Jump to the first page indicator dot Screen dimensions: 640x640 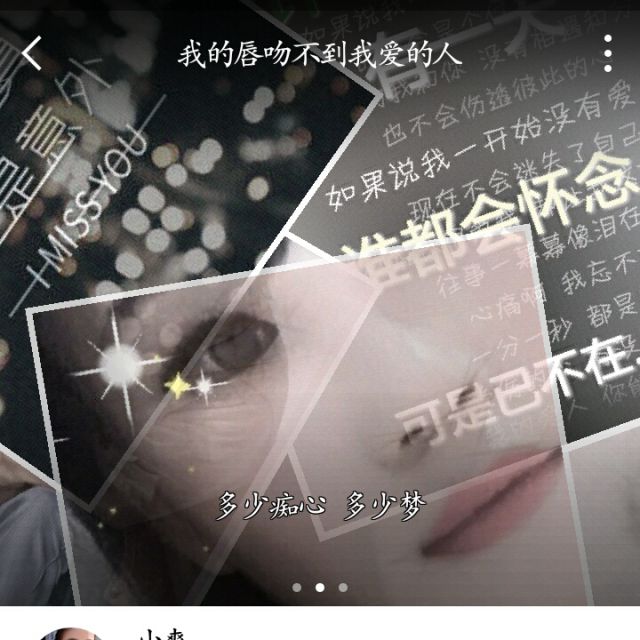[x=297, y=587]
